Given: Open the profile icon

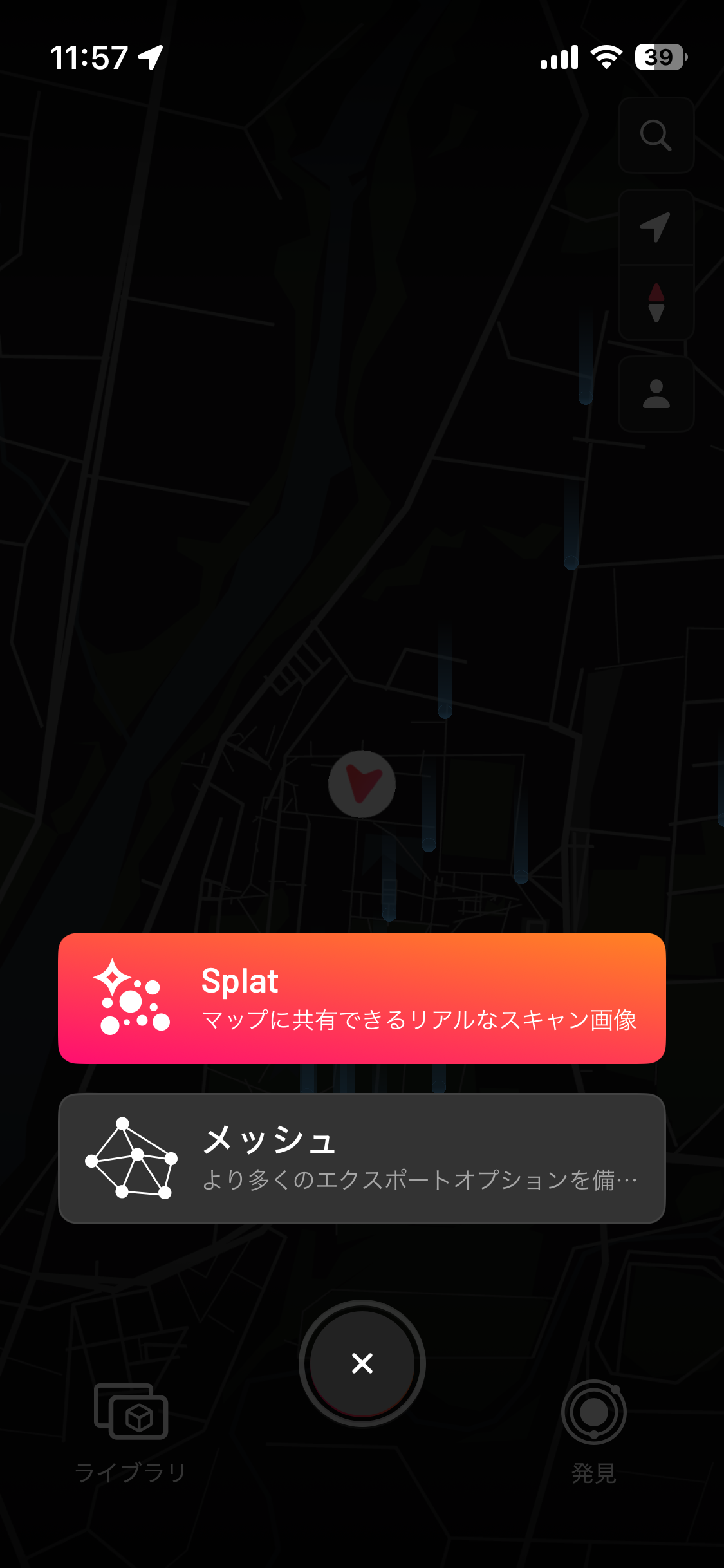Looking at the screenshot, I should [656, 394].
